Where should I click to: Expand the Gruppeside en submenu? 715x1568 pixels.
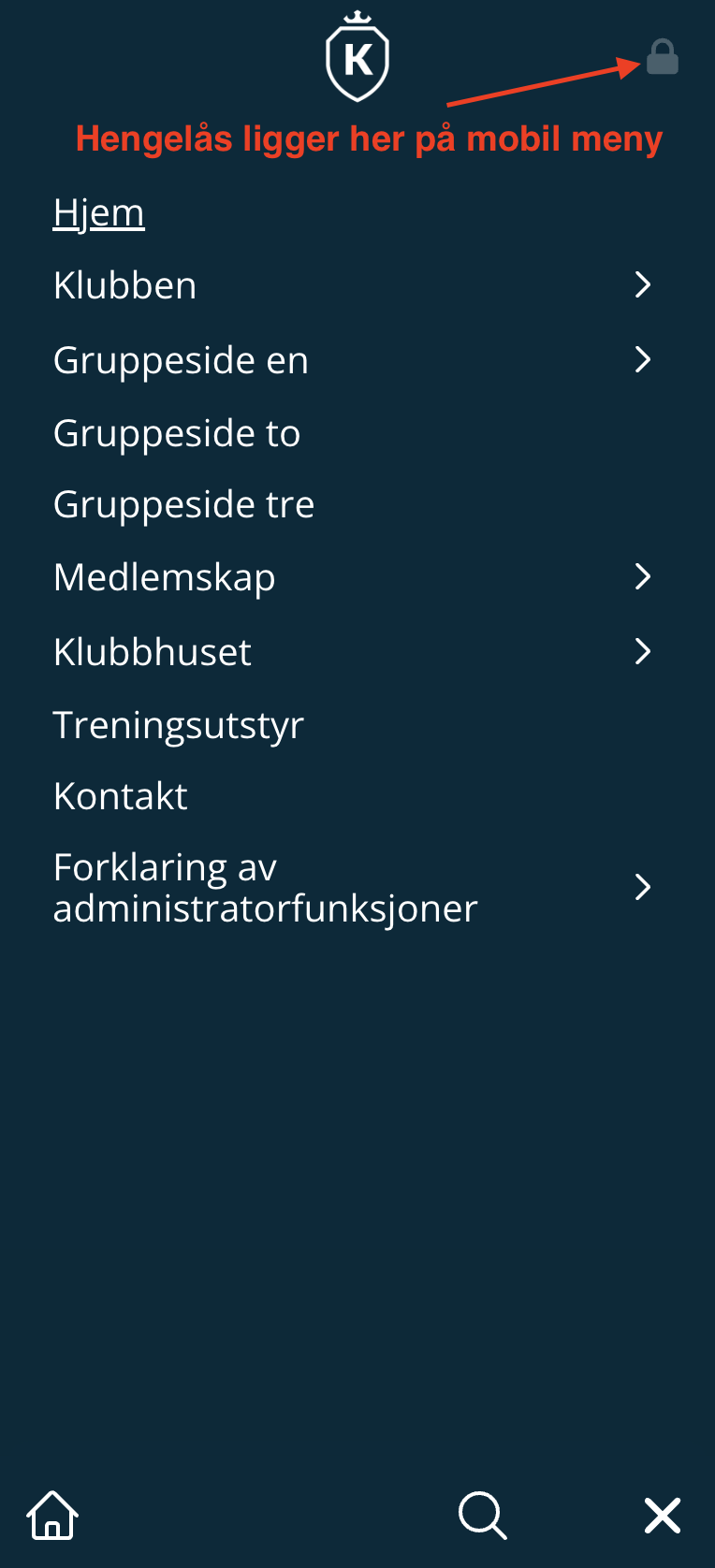click(642, 359)
